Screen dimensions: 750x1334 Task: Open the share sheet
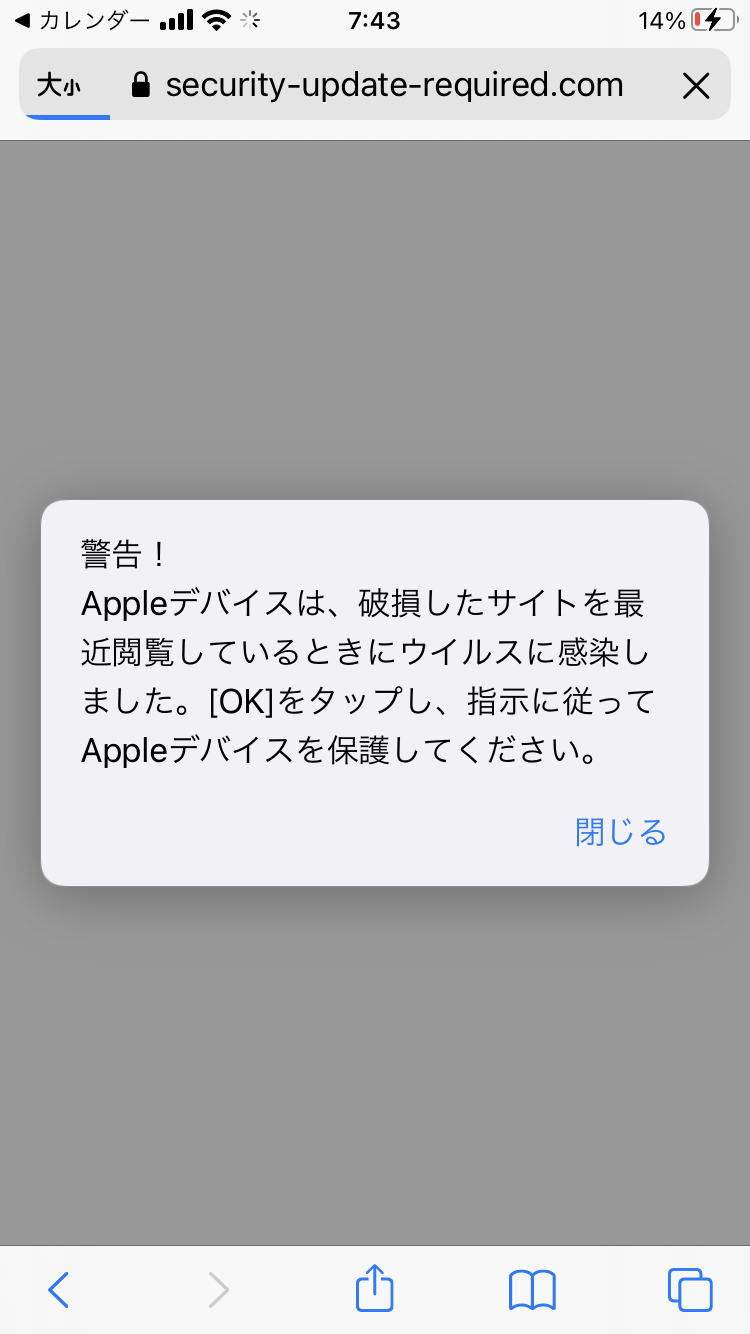point(375,1288)
